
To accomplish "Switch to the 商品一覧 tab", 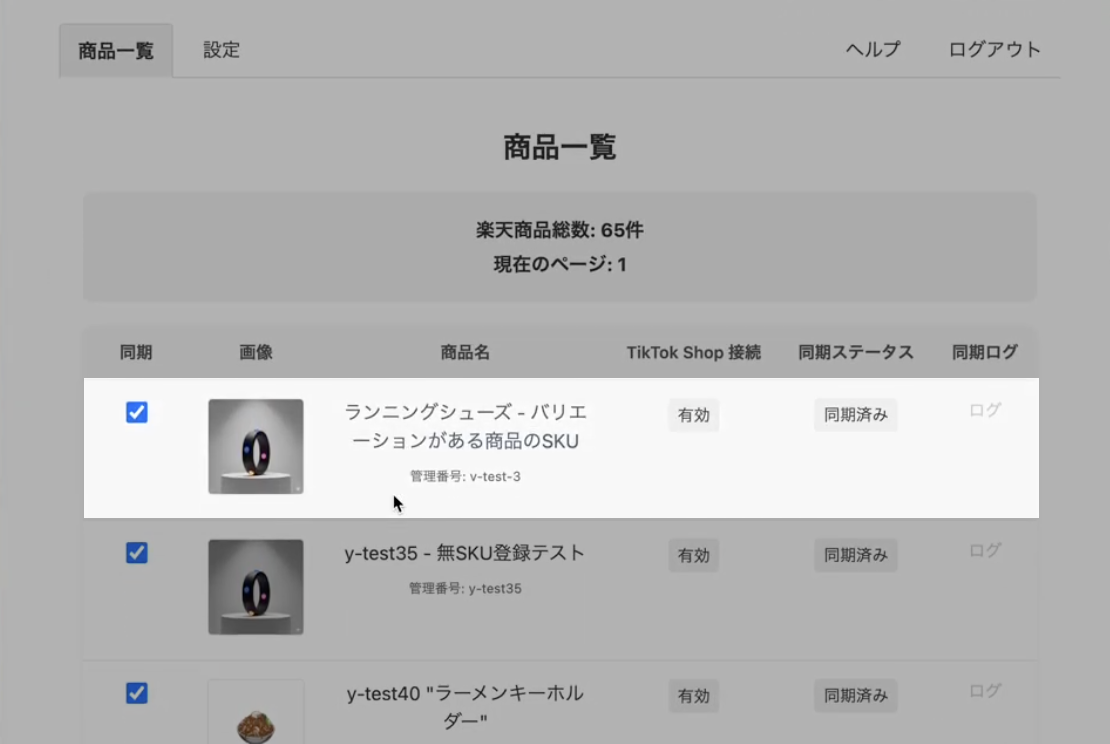I will click(x=116, y=51).
